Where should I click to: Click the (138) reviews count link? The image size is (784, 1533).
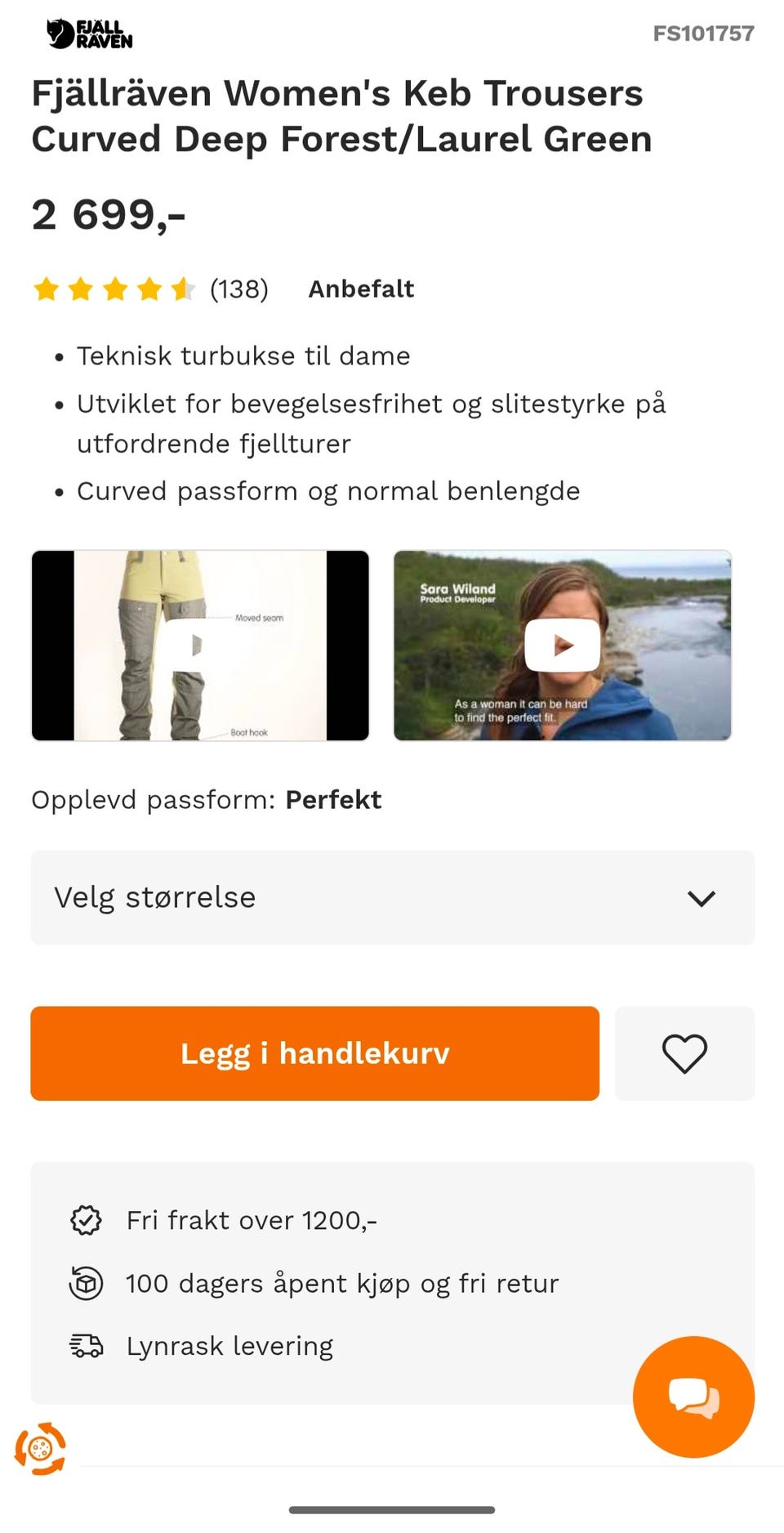(238, 288)
